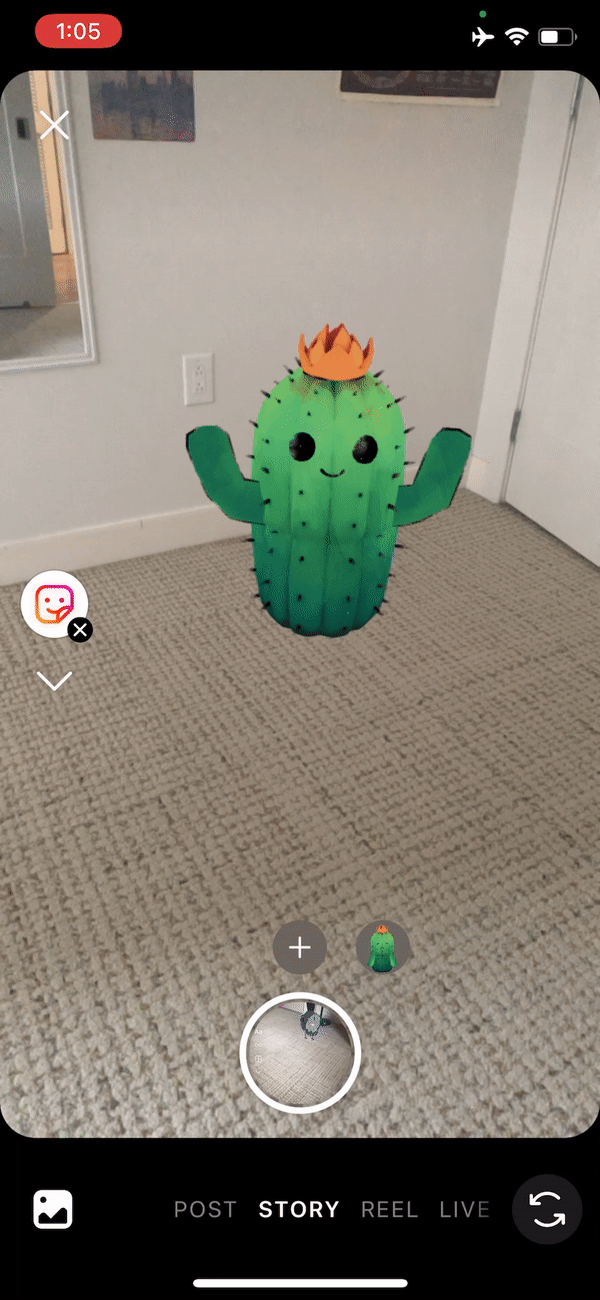The width and height of the screenshot is (600, 1300).
Task: Capture a photo with shutter button
Action: (300, 1052)
